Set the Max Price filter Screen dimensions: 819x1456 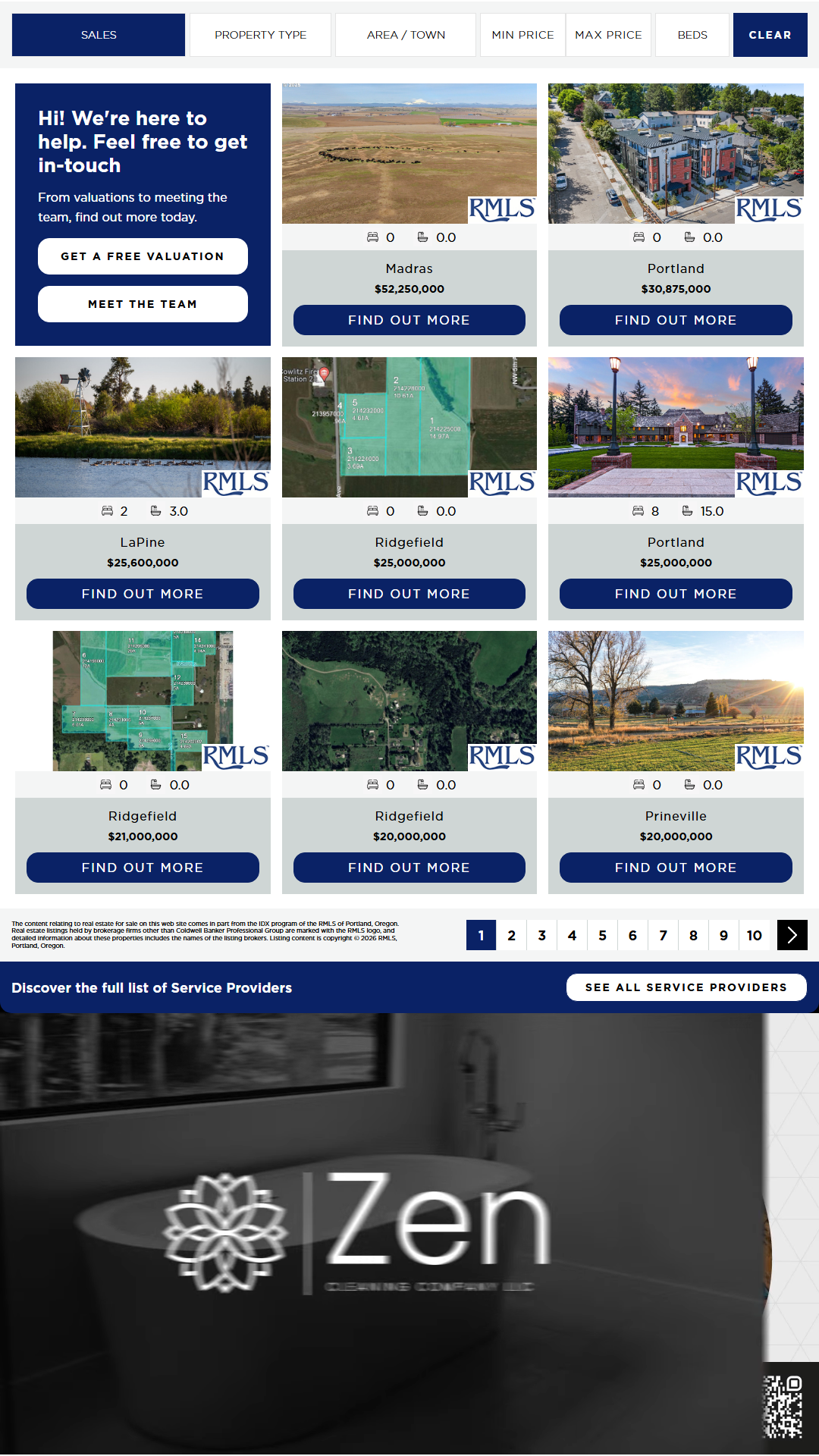coord(608,35)
